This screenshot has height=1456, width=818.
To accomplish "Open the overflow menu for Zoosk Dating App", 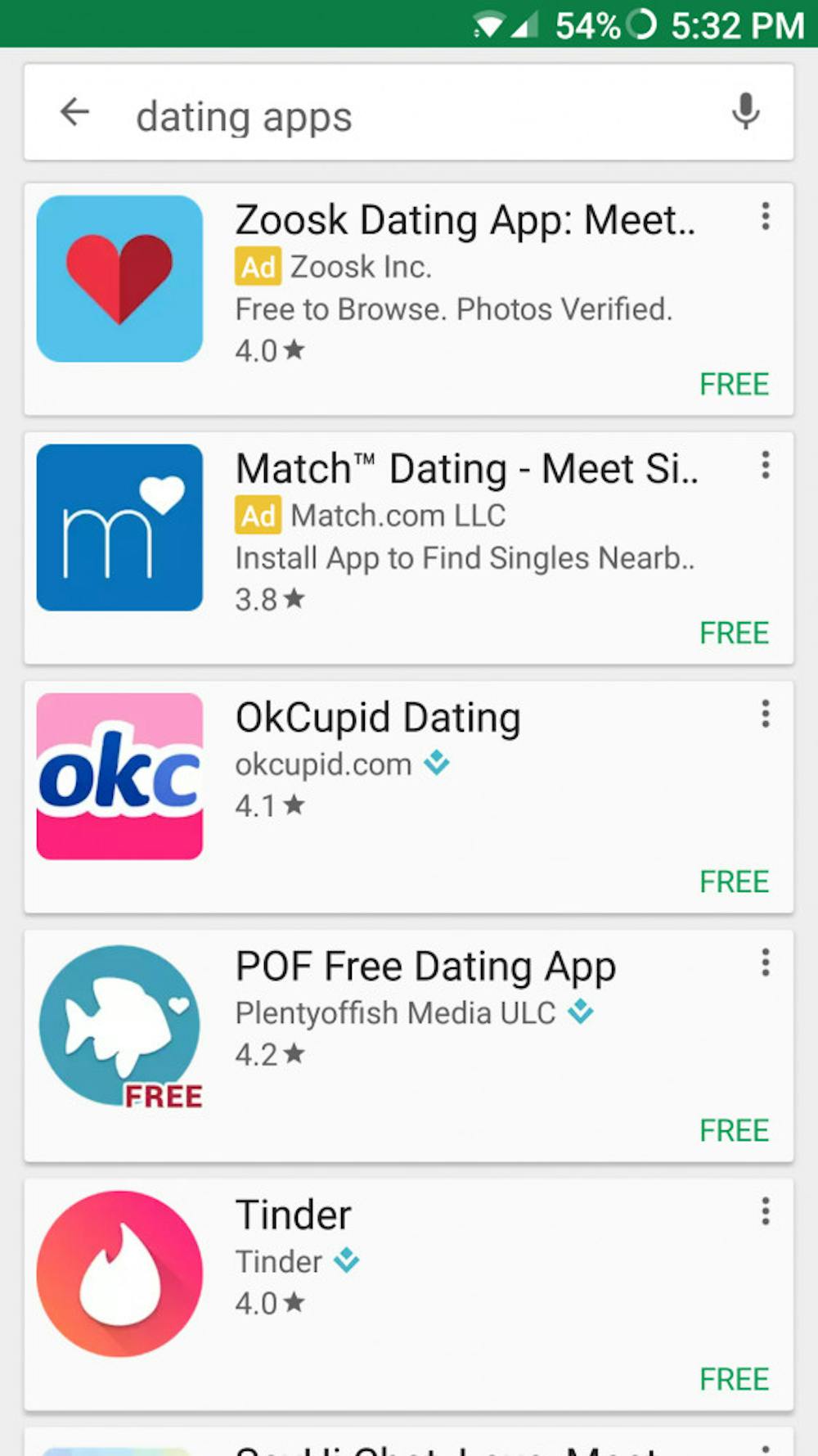I will [766, 217].
